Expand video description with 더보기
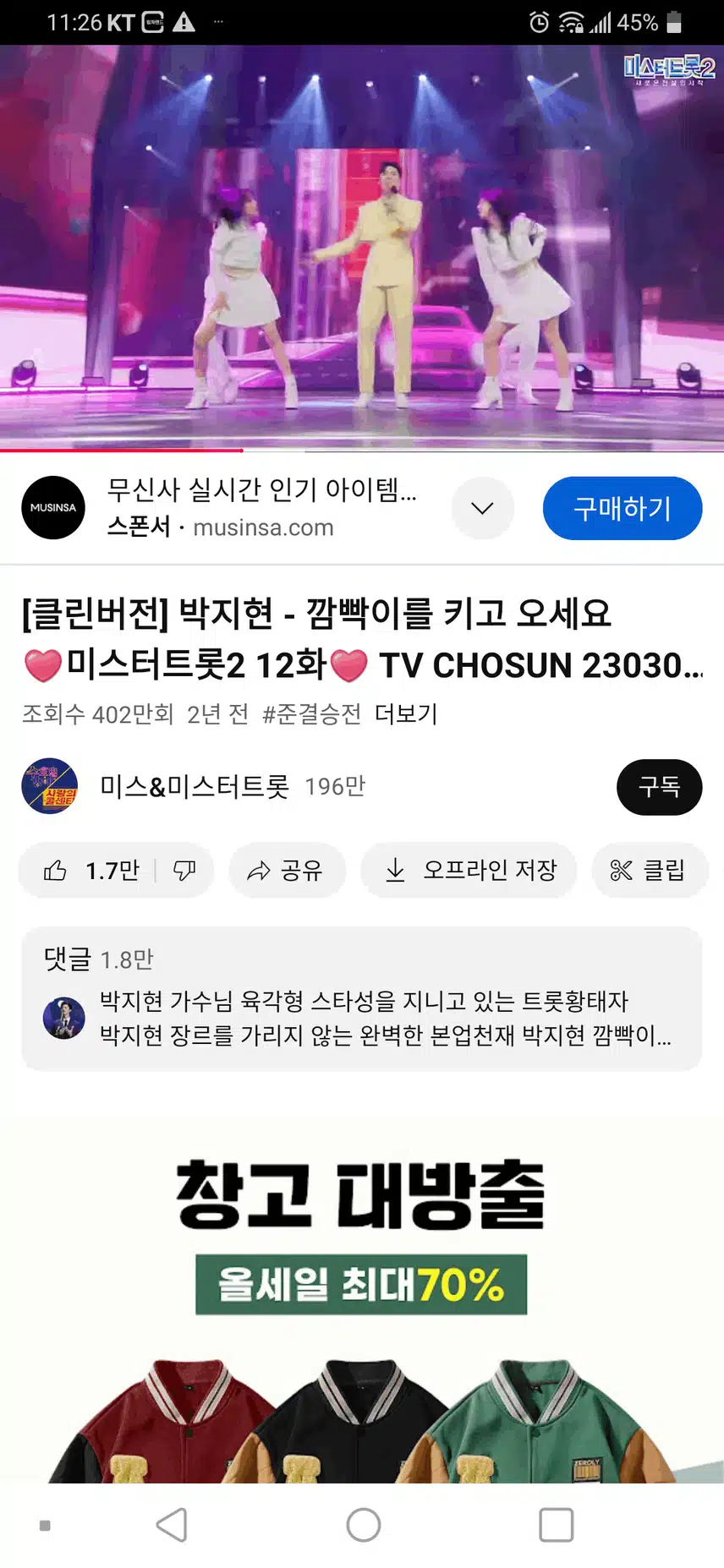Viewport: 724px width, 1568px height. click(x=406, y=714)
